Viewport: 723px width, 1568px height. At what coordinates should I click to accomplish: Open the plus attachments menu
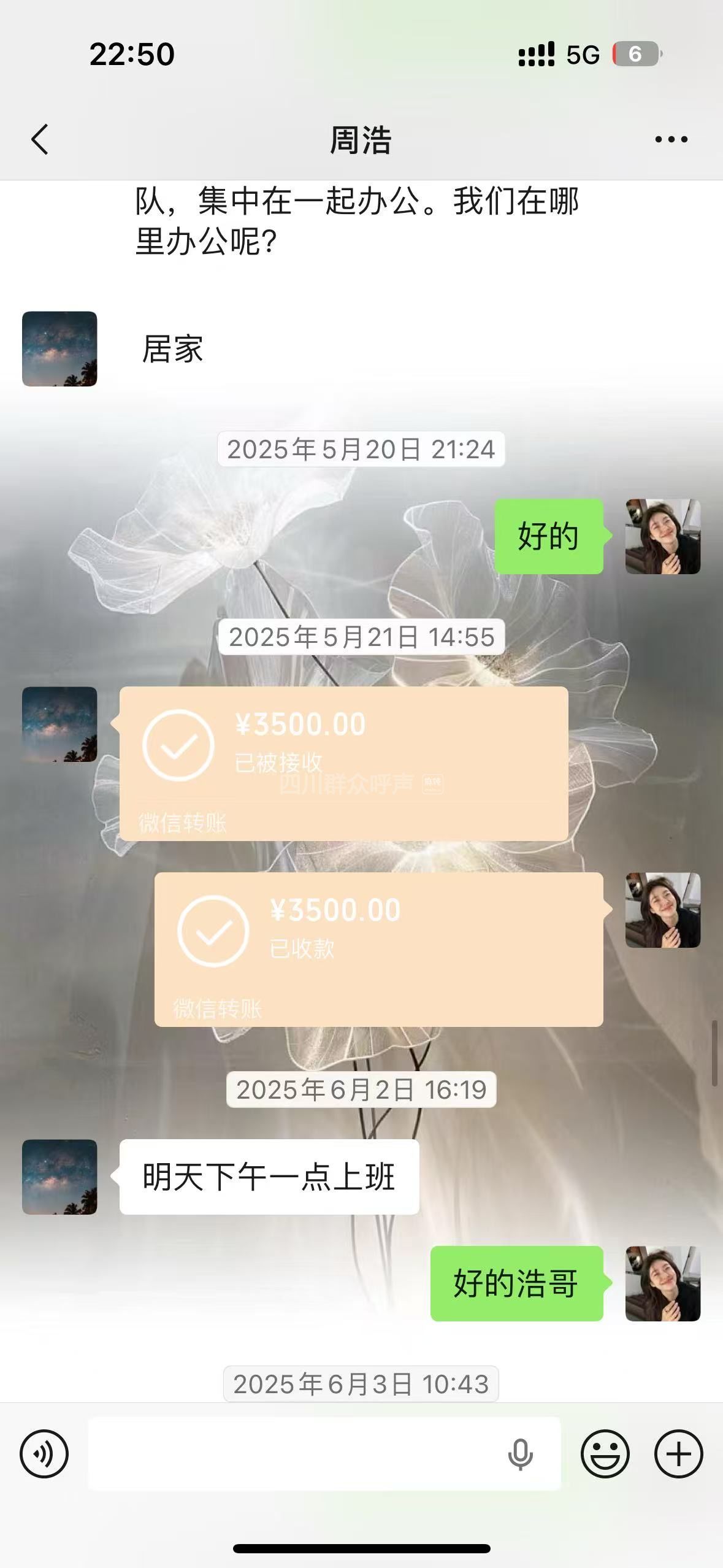point(678,1453)
